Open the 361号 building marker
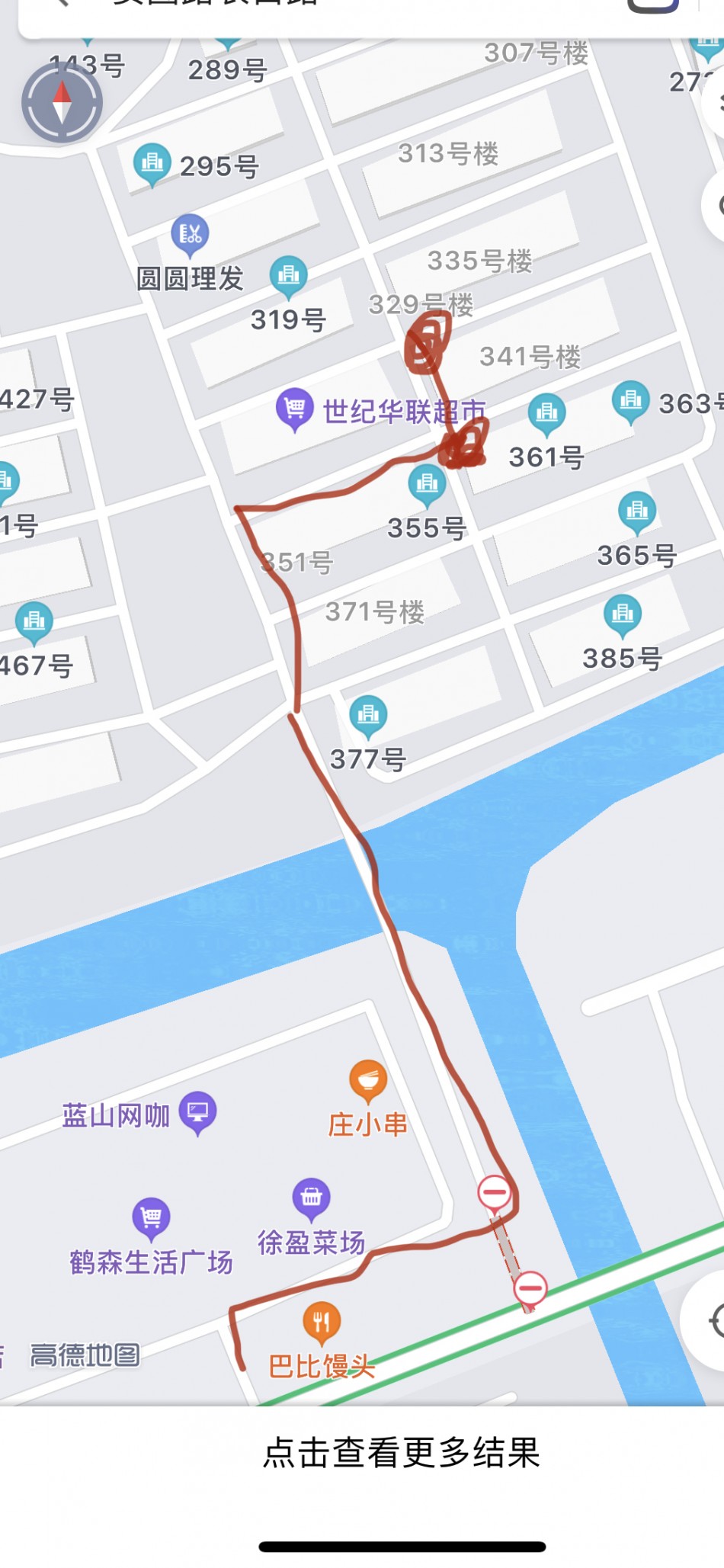The image size is (724, 1568). coord(547,413)
